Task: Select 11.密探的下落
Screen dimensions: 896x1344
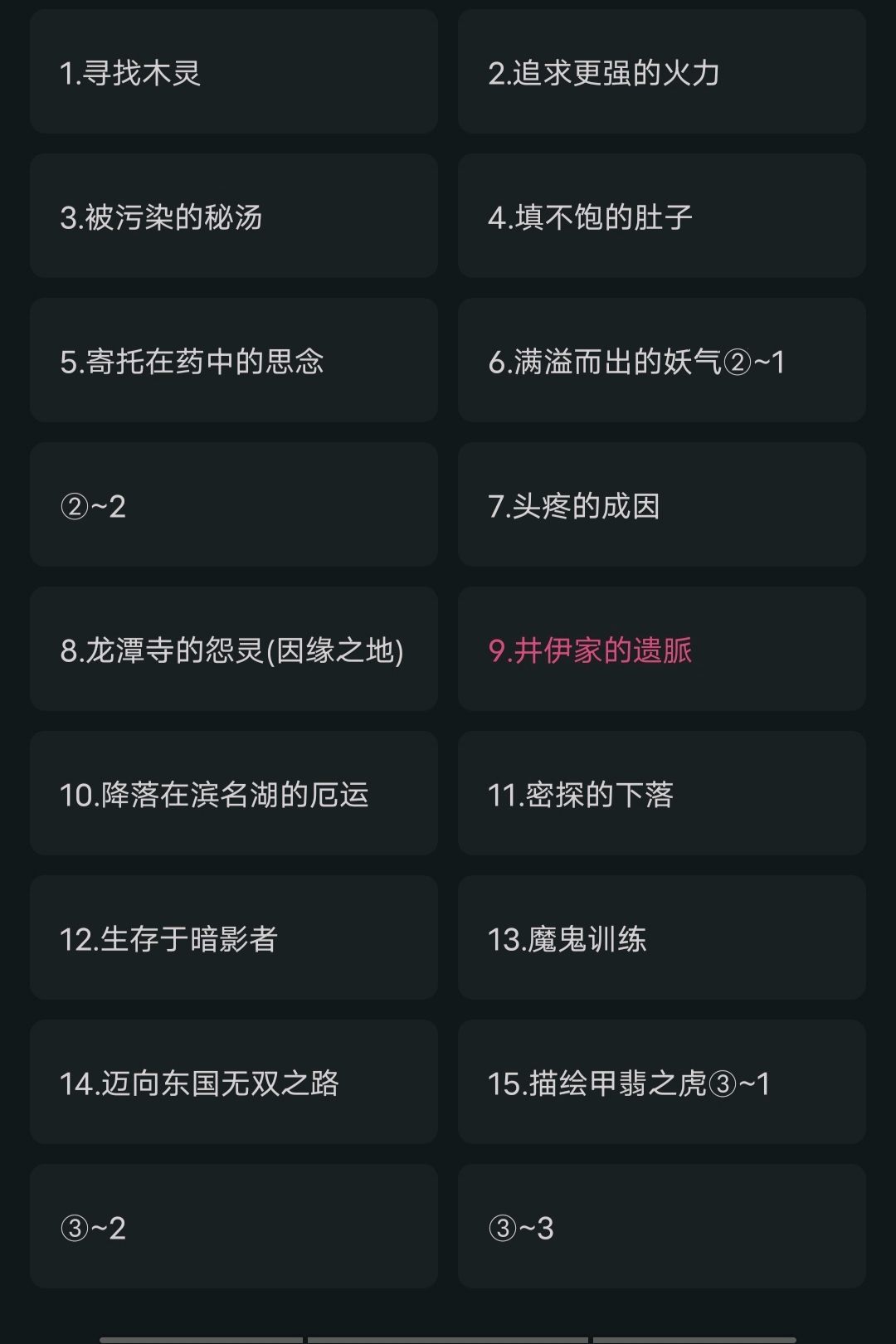Action: click(x=661, y=794)
